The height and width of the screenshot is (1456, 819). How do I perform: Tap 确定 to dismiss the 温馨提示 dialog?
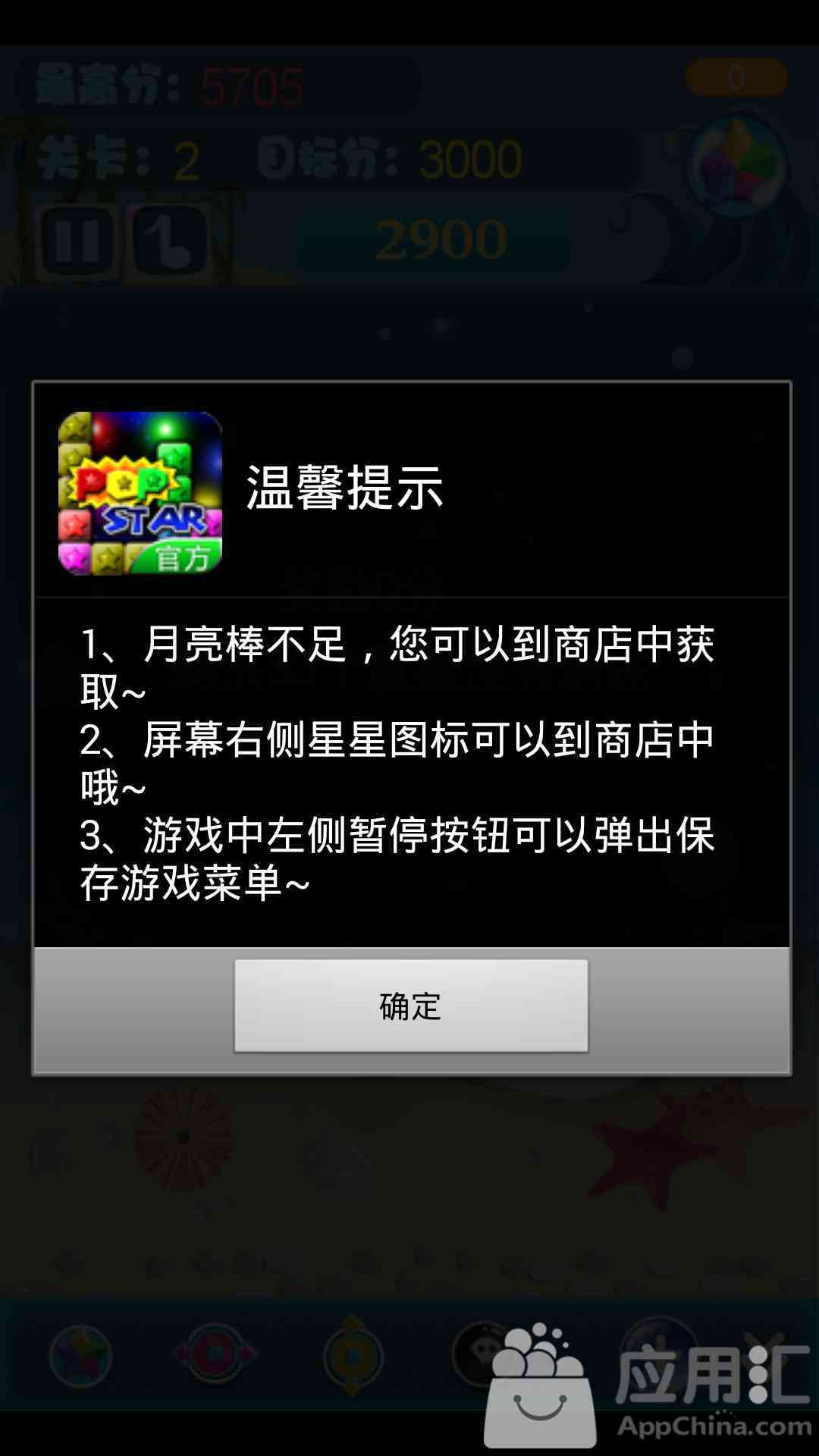click(411, 1006)
